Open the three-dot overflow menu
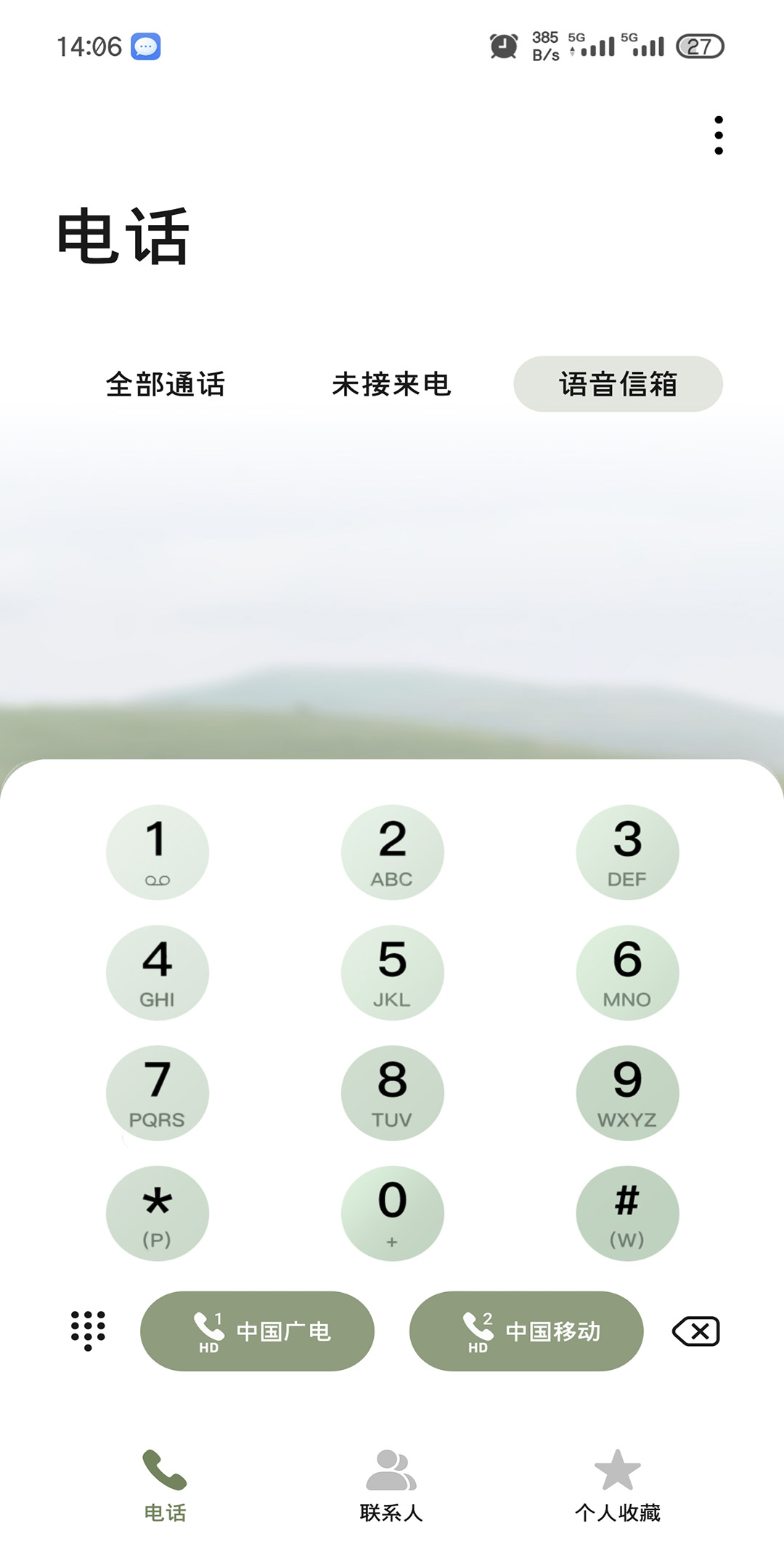This screenshot has height=1568, width=784. tap(718, 136)
